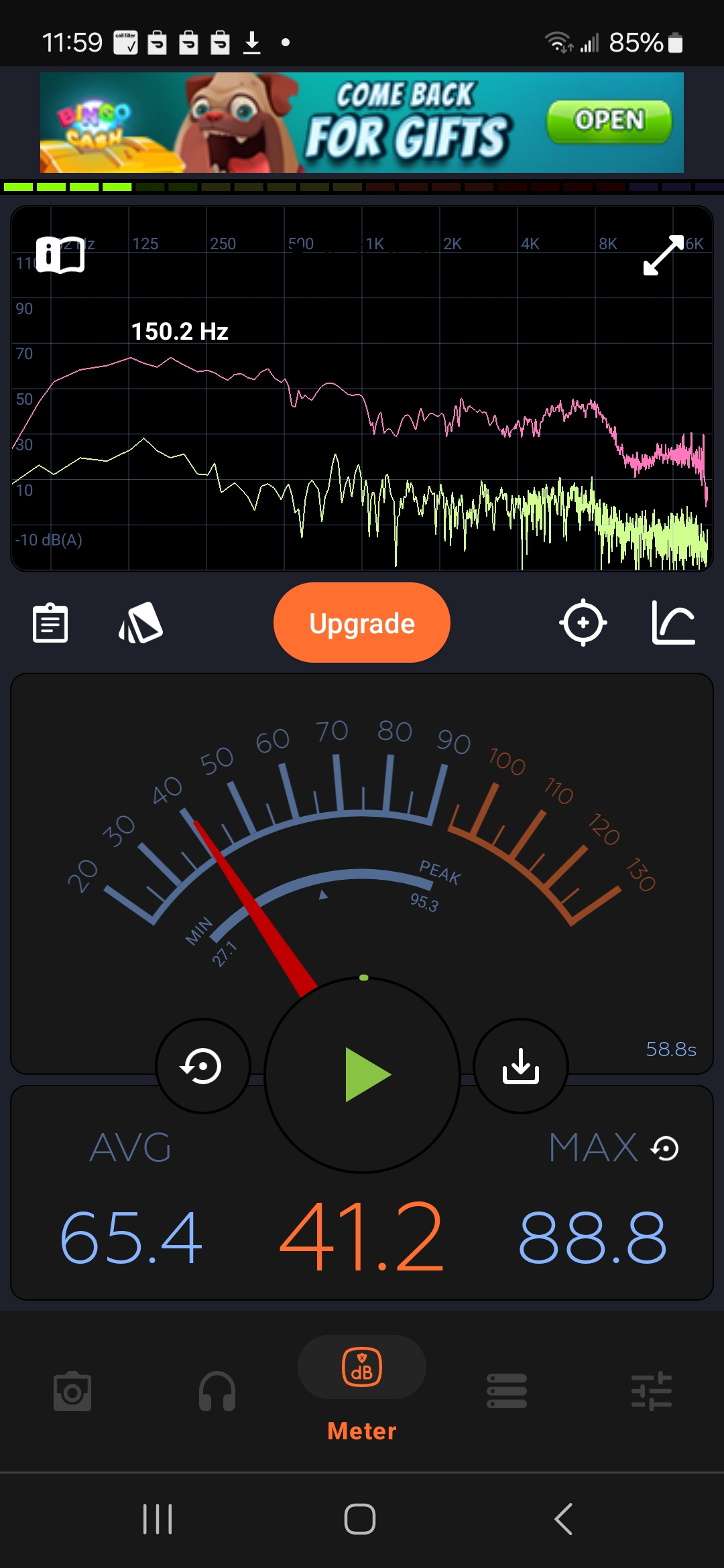Viewport: 724px width, 1568px height.
Task: Tap the Upgrade button
Action: (362, 623)
